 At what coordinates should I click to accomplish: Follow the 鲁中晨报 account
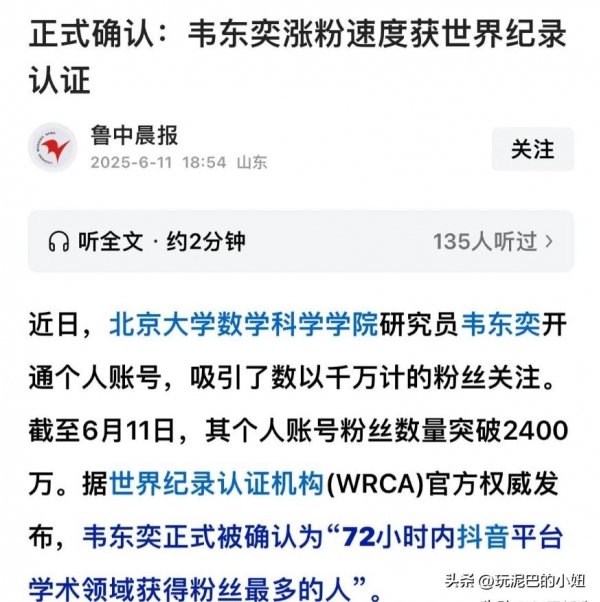tap(532, 149)
